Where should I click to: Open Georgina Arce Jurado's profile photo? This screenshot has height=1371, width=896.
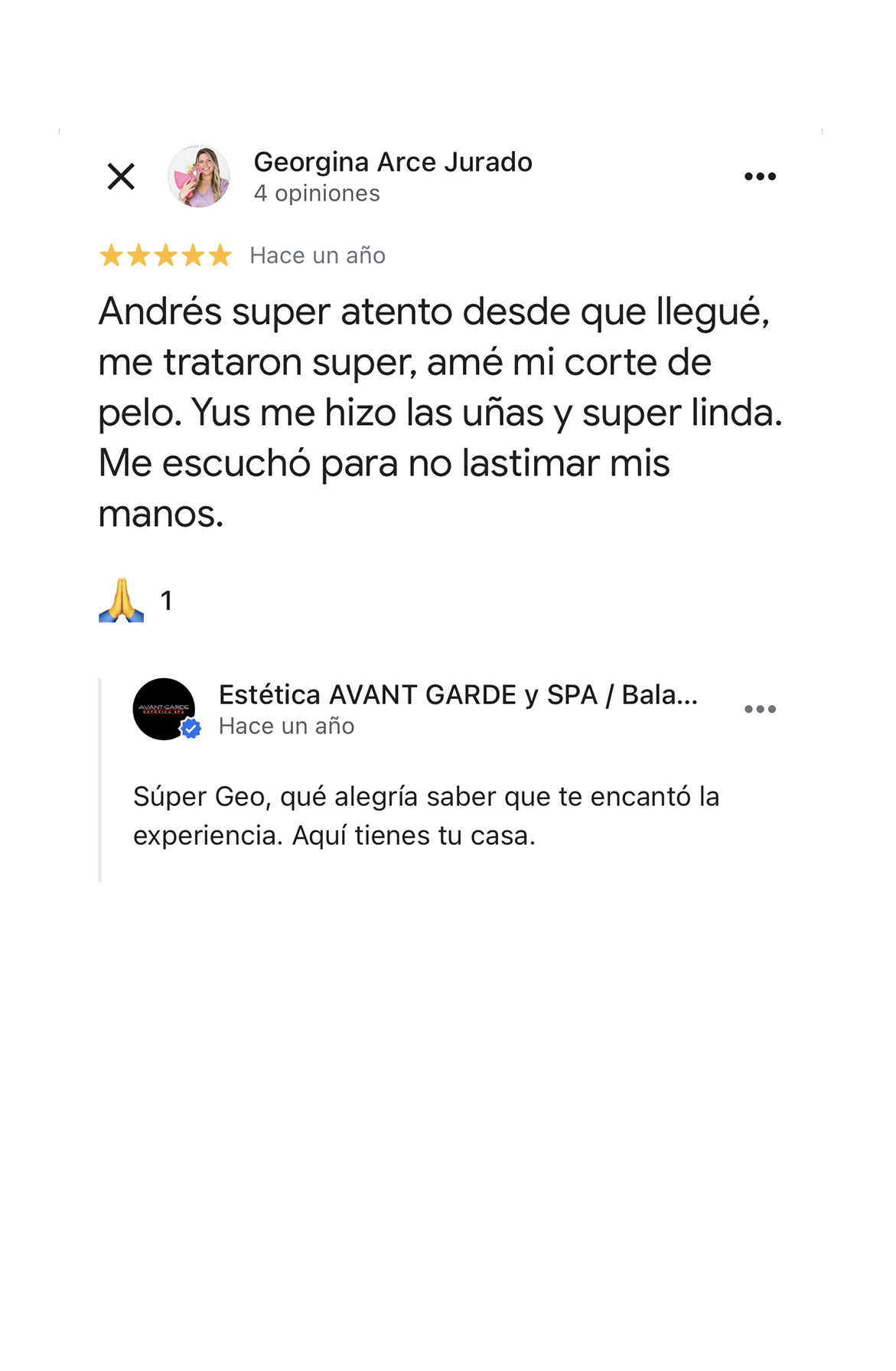click(199, 177)
